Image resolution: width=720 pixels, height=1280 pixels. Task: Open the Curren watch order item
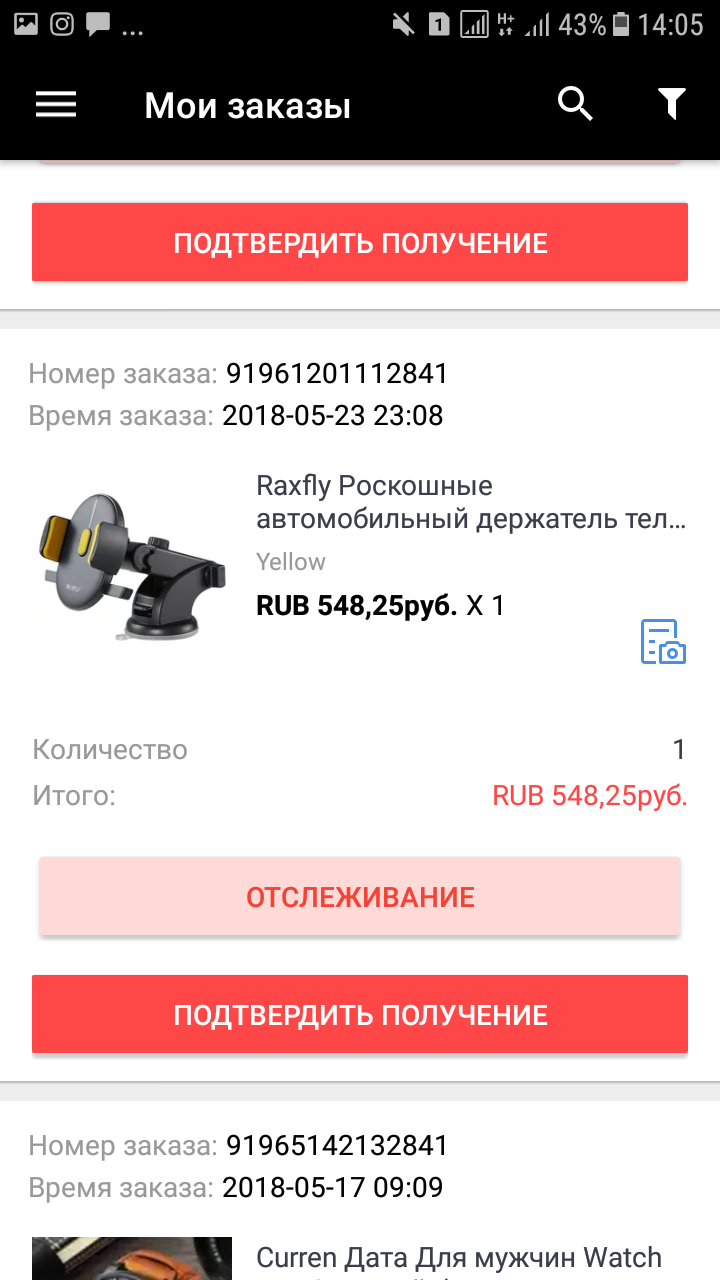(x=458, y=1258)
